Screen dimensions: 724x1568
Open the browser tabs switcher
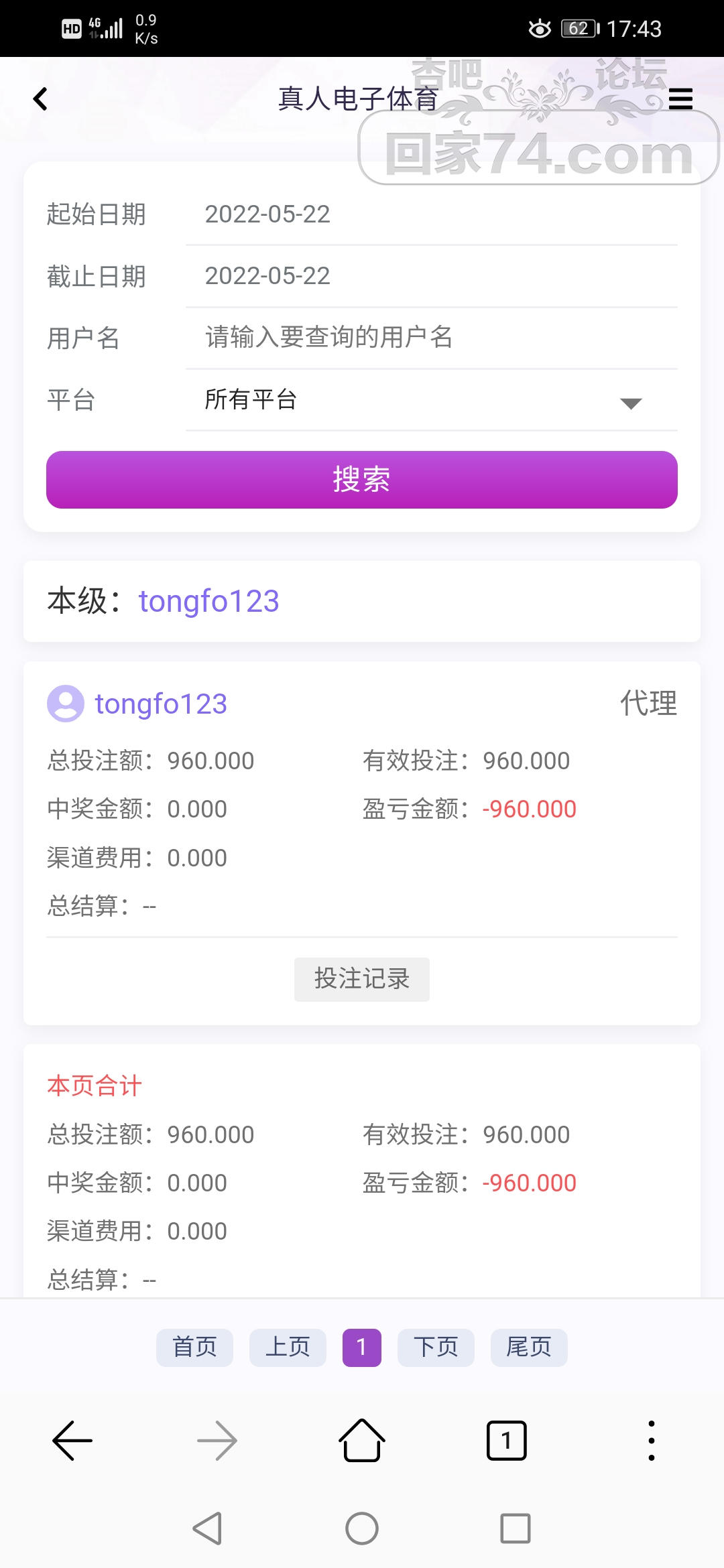coord(506,1440)
